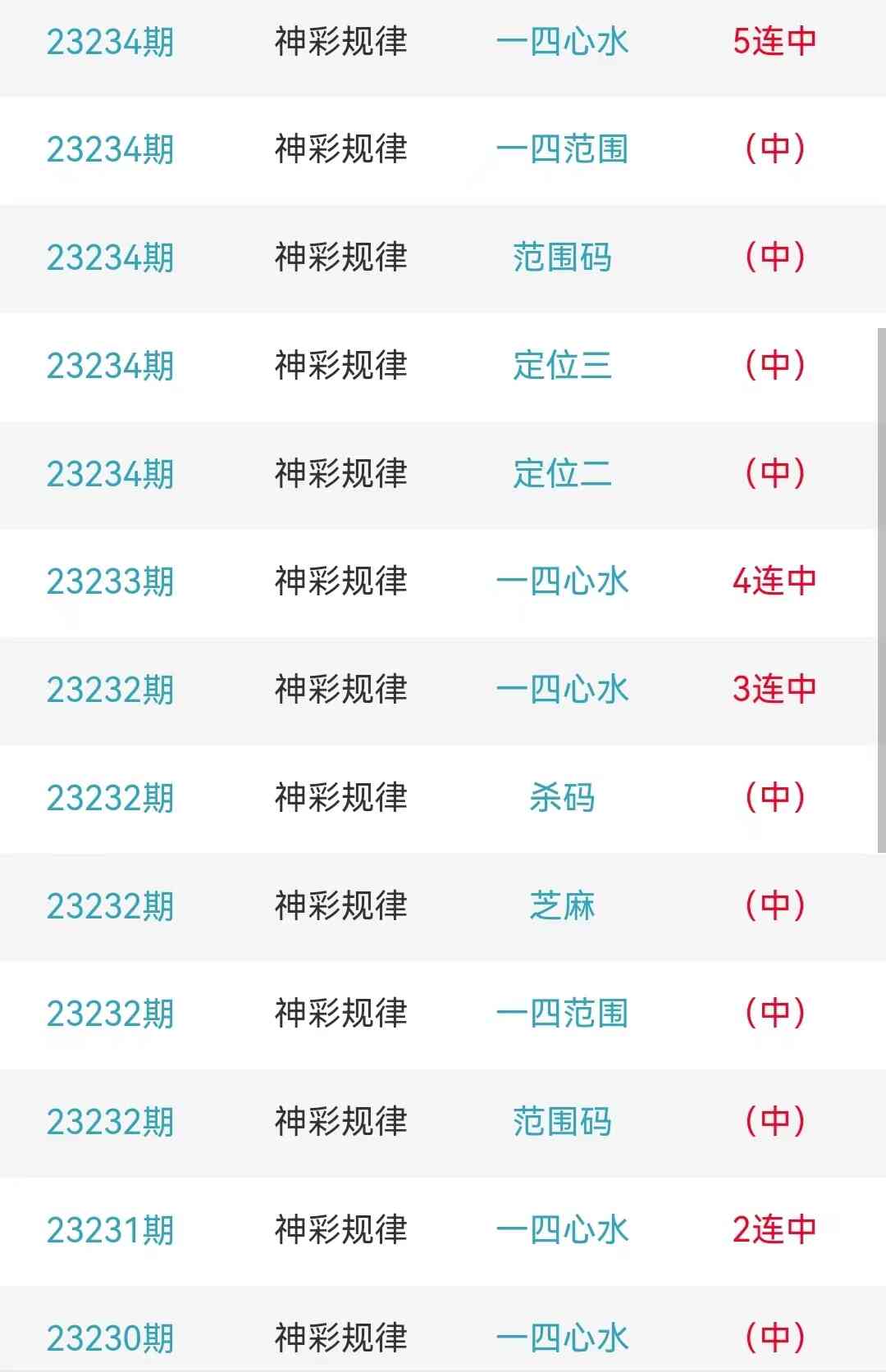
Task: View the 23232期 范围码 entry
Action: [562, 1122]
